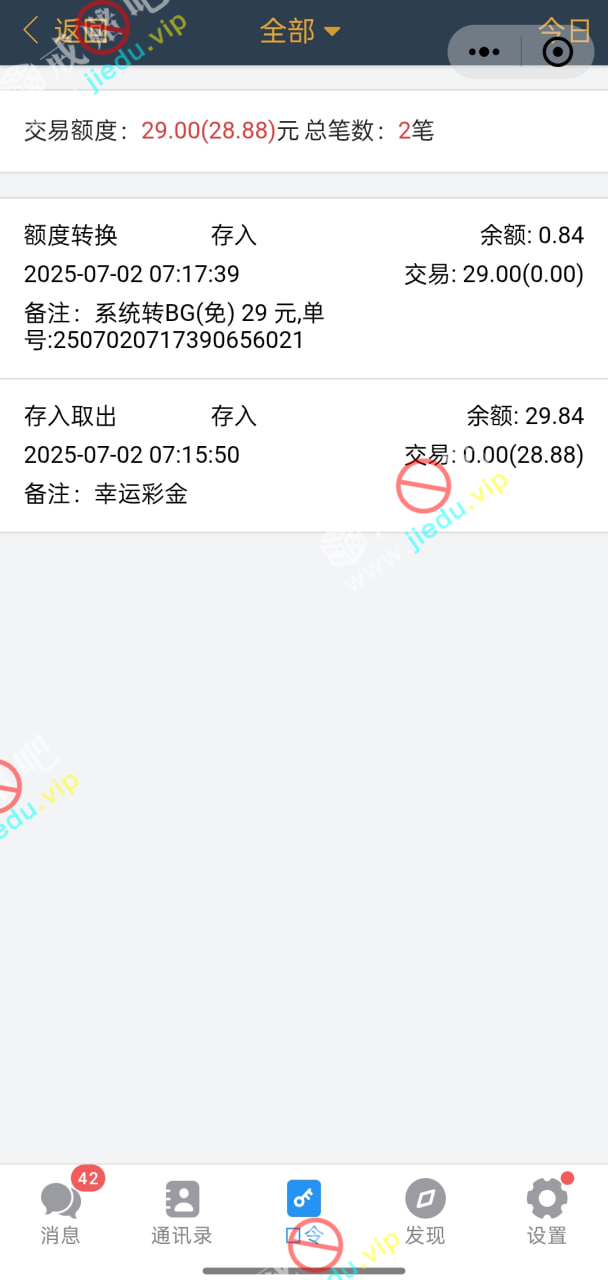
Task: Tap the mini-program close circle icon
Action: coord(557,52)
